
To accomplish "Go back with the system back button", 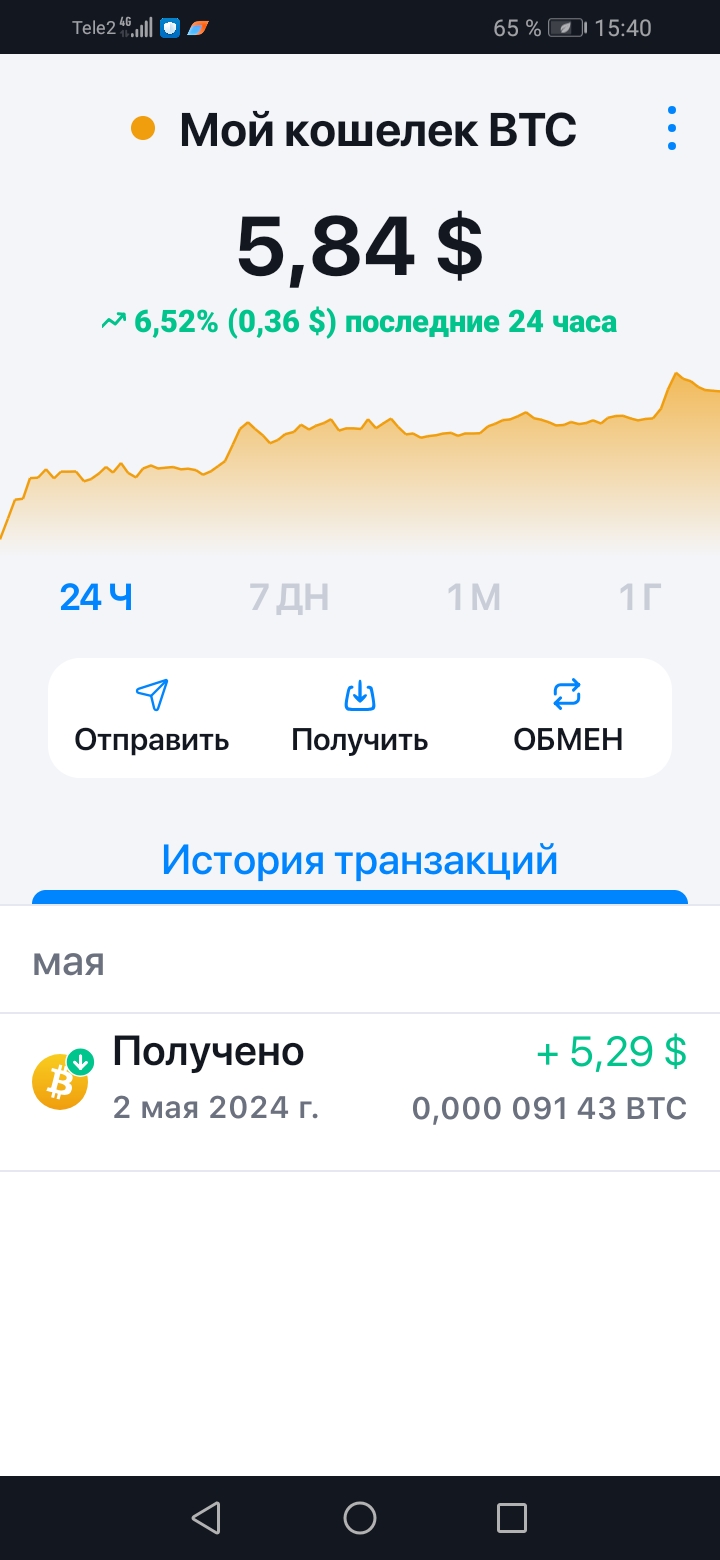I will (x=206, y=1518).
